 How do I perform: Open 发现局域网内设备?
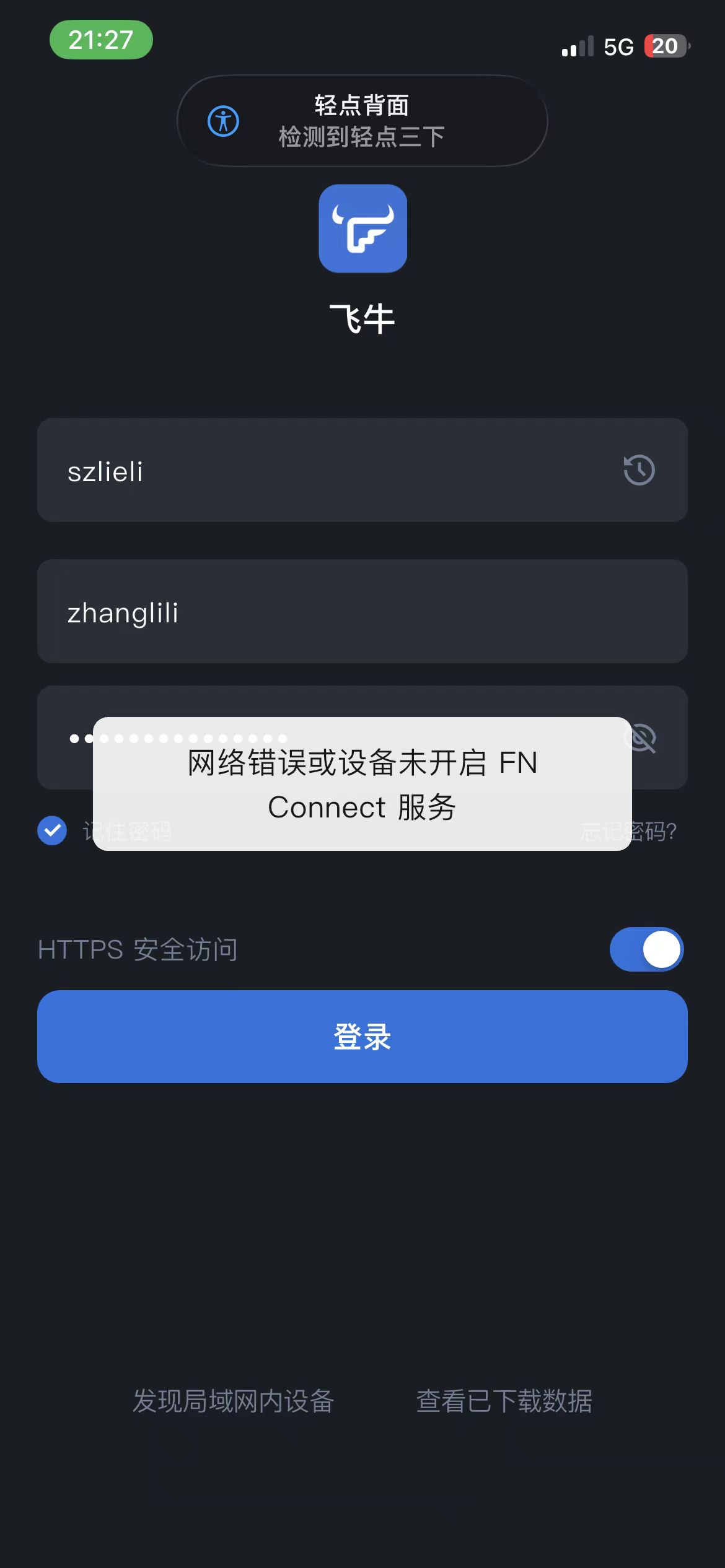233,1401
